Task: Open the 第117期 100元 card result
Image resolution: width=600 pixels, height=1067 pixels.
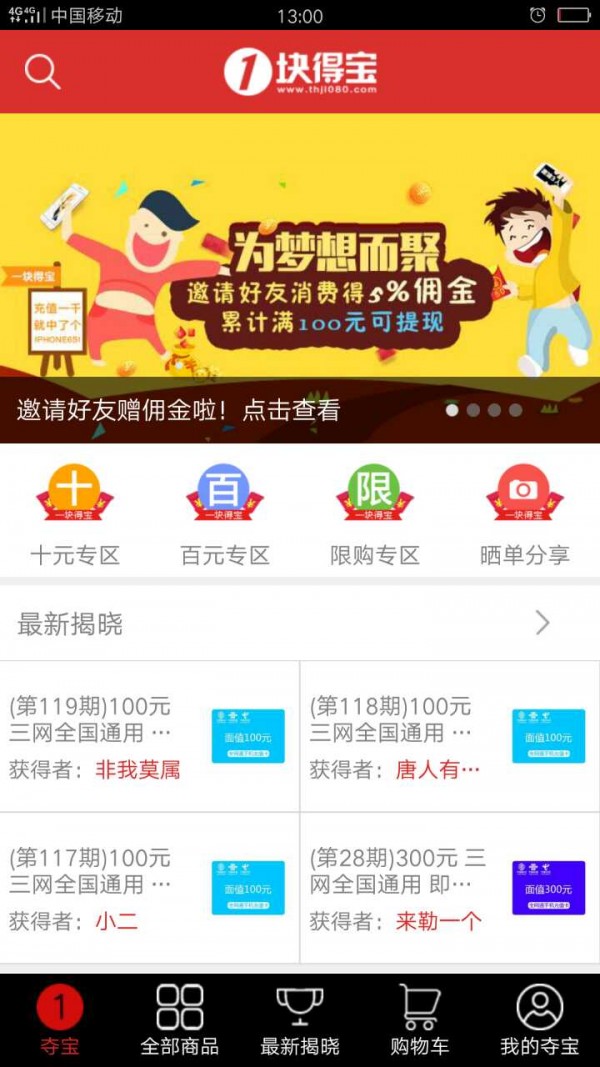Action: tap(150, 888)
